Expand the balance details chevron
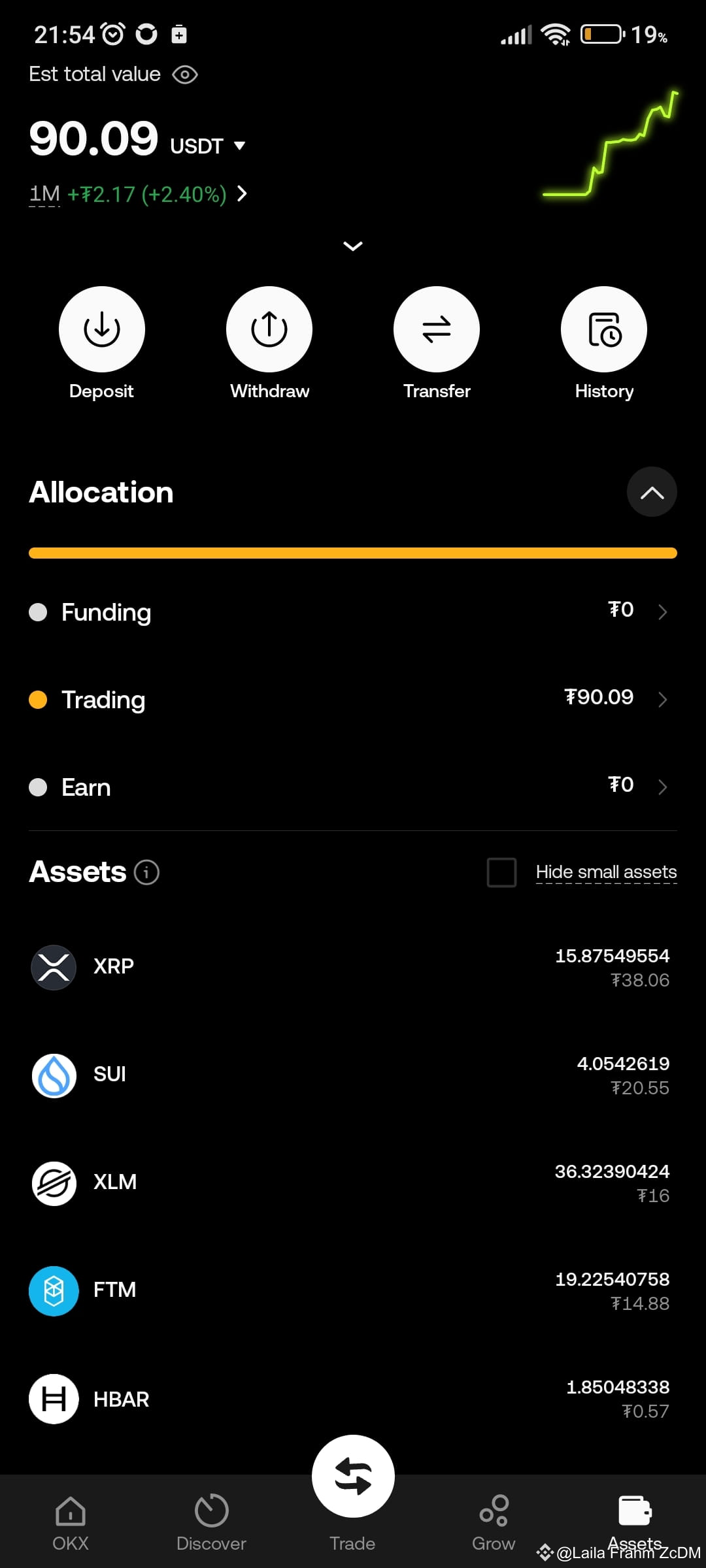 (352, 246)
